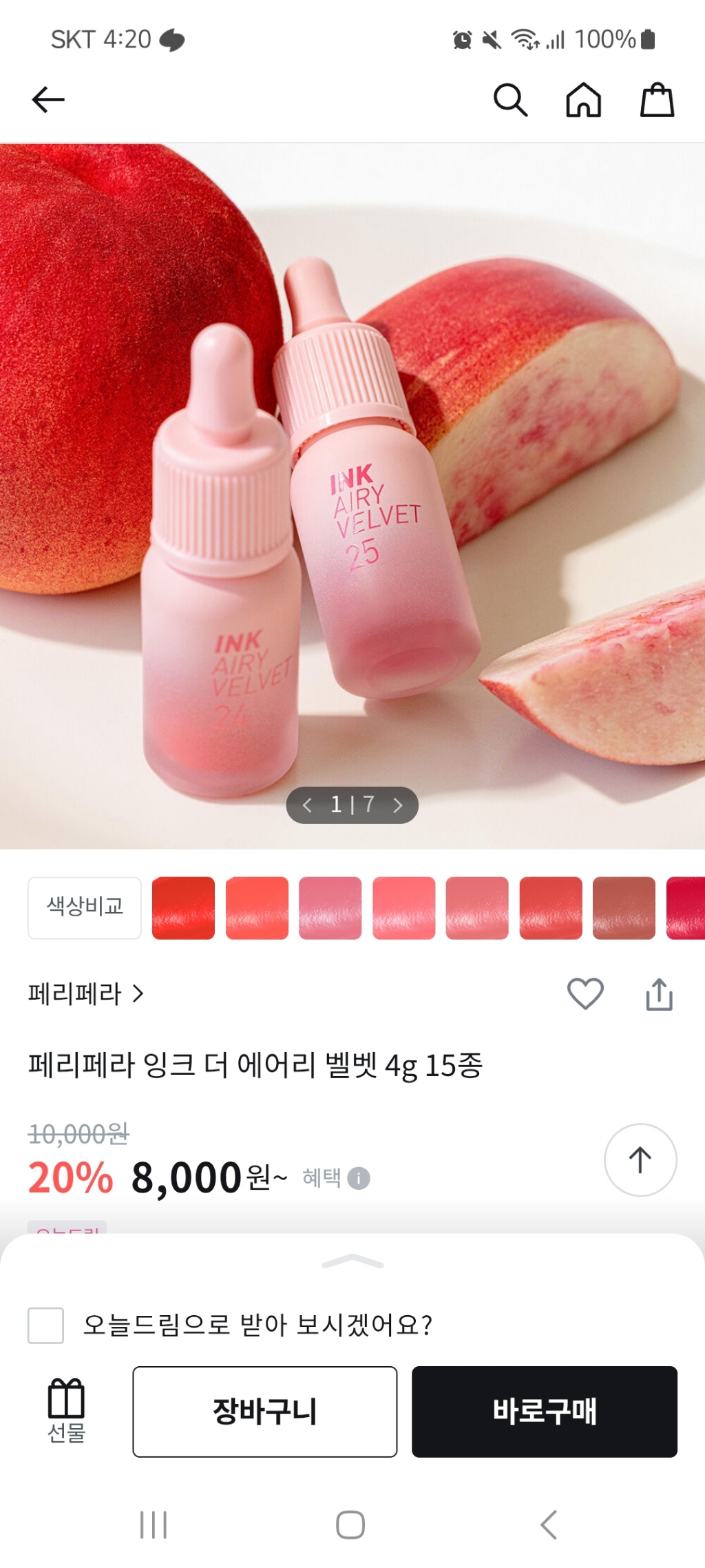Show the next product image
The width and height of the screenshot is (705, 1568).
pyautogui.click(x=397, y=805)
